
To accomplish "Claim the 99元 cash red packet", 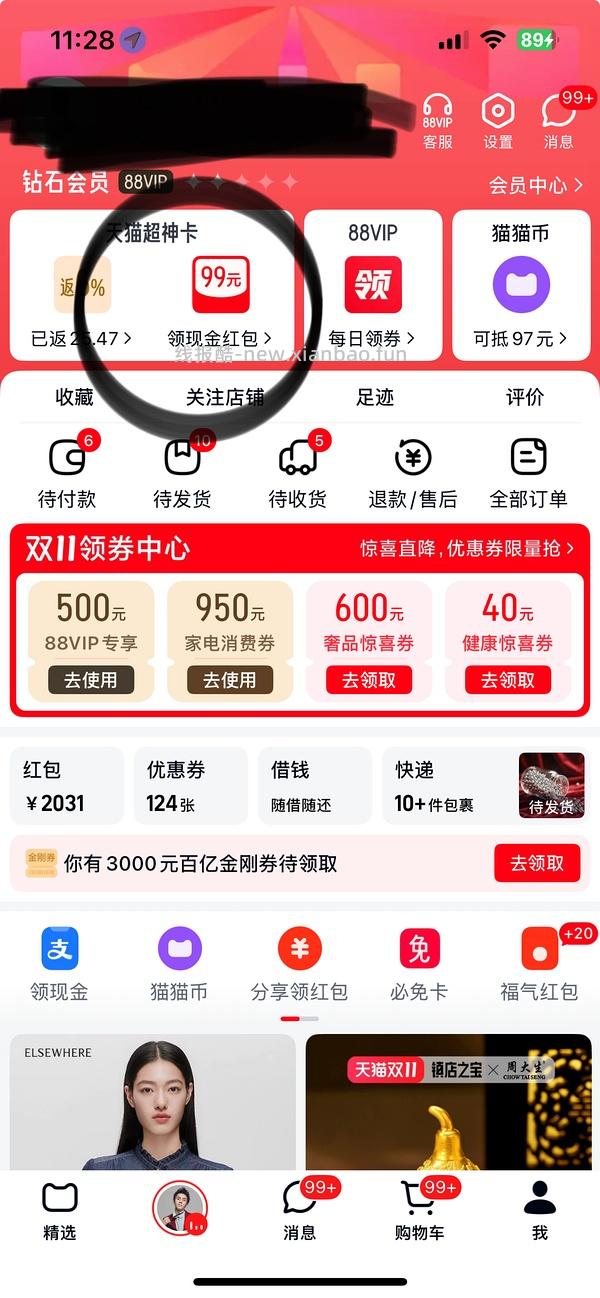I will pos(220,286).
